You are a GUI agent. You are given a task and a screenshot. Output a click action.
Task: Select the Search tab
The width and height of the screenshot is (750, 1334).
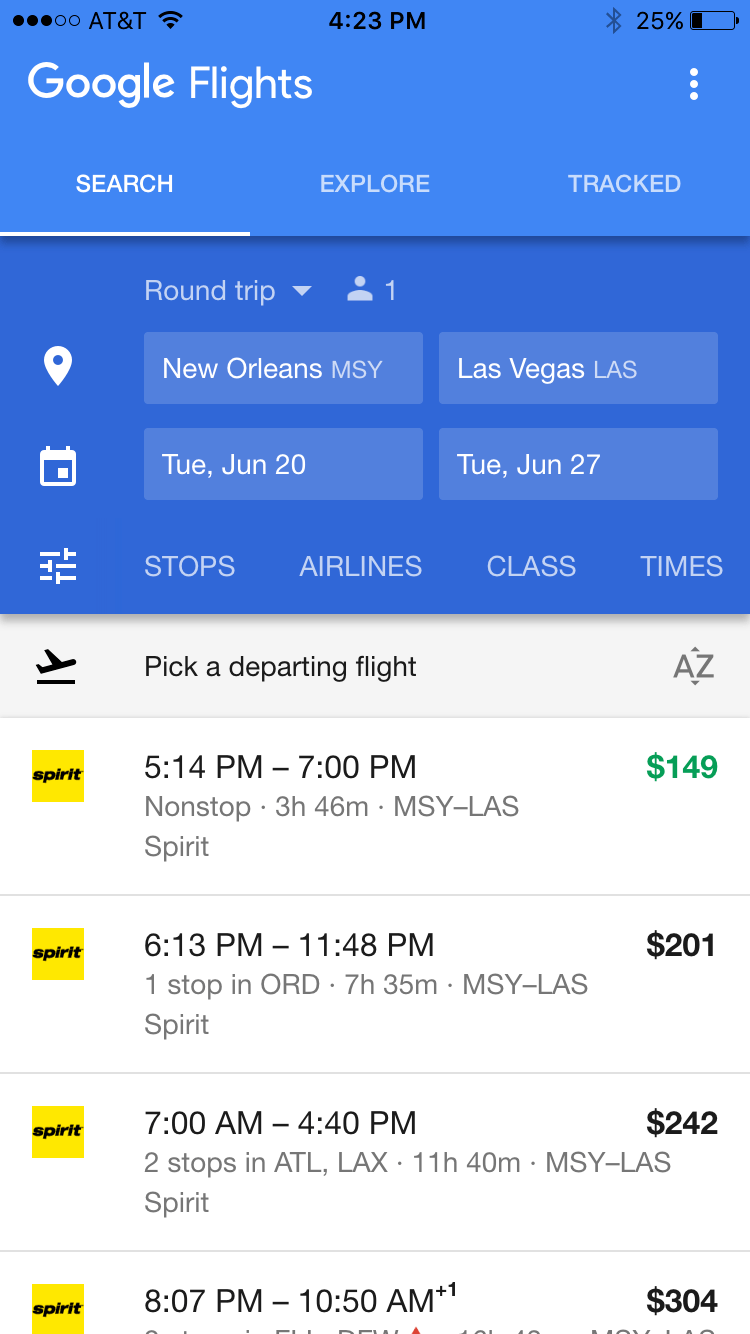(x=125, y=184)
